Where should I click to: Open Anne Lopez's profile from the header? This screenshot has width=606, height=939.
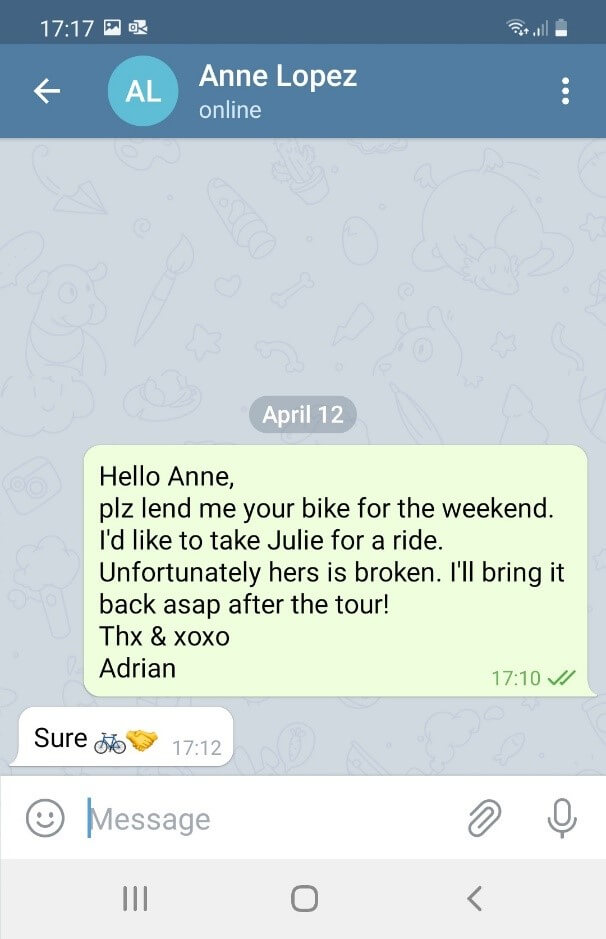(277, 91)
